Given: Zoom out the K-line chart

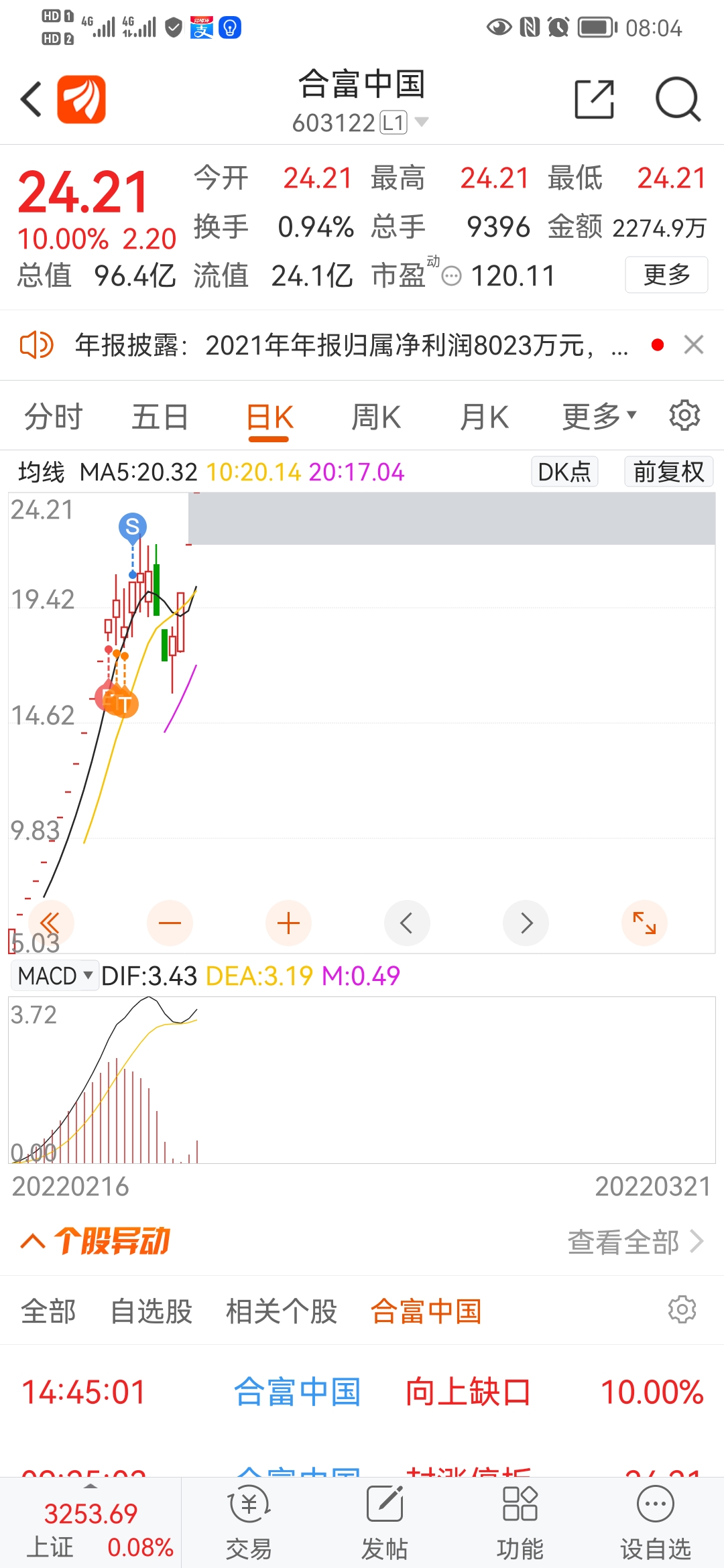Looking at the screenshot, I should 170,923.
